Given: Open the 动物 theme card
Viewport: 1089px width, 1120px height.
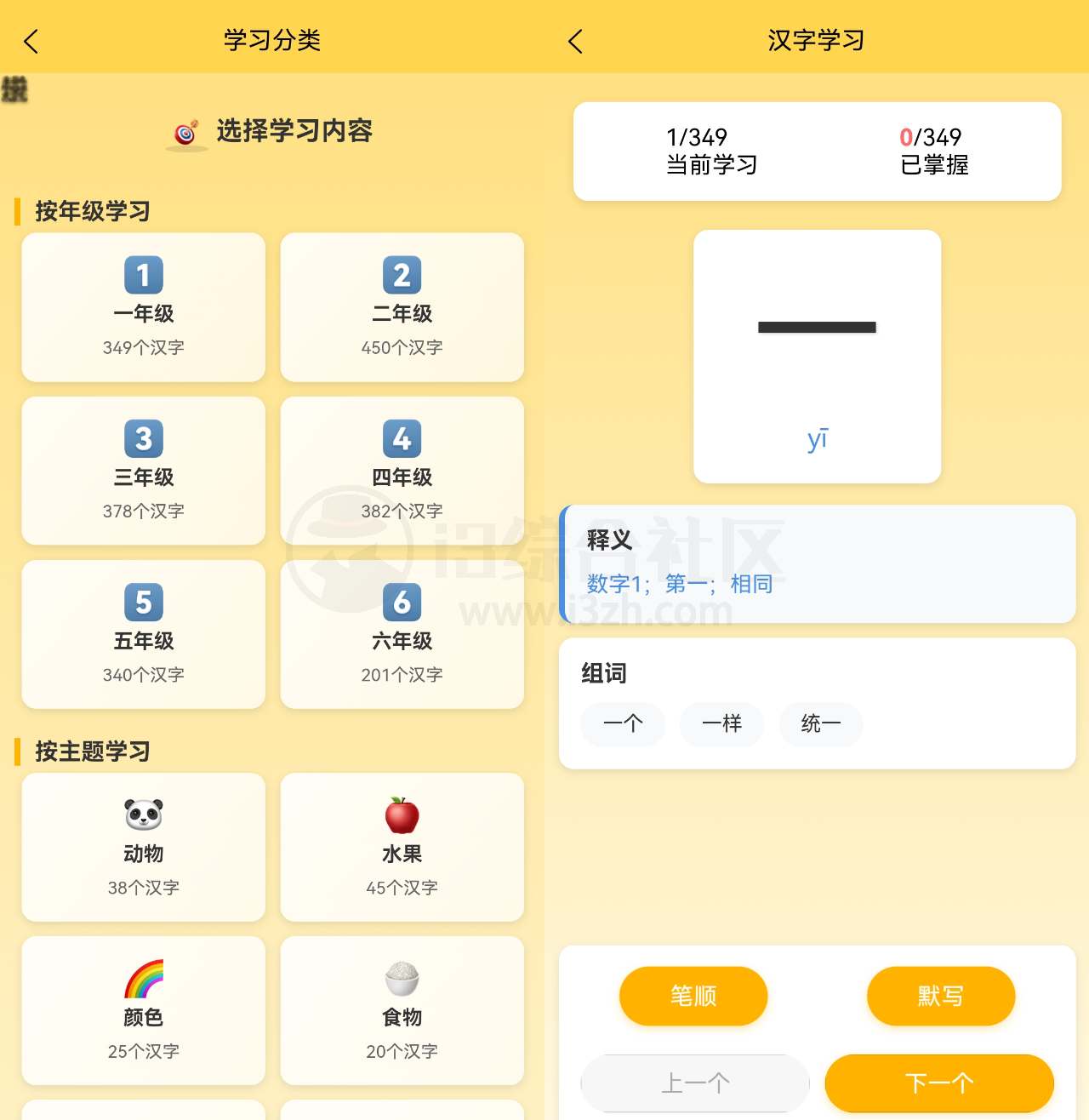Looking at the screenshot, I should click(143, 847).
